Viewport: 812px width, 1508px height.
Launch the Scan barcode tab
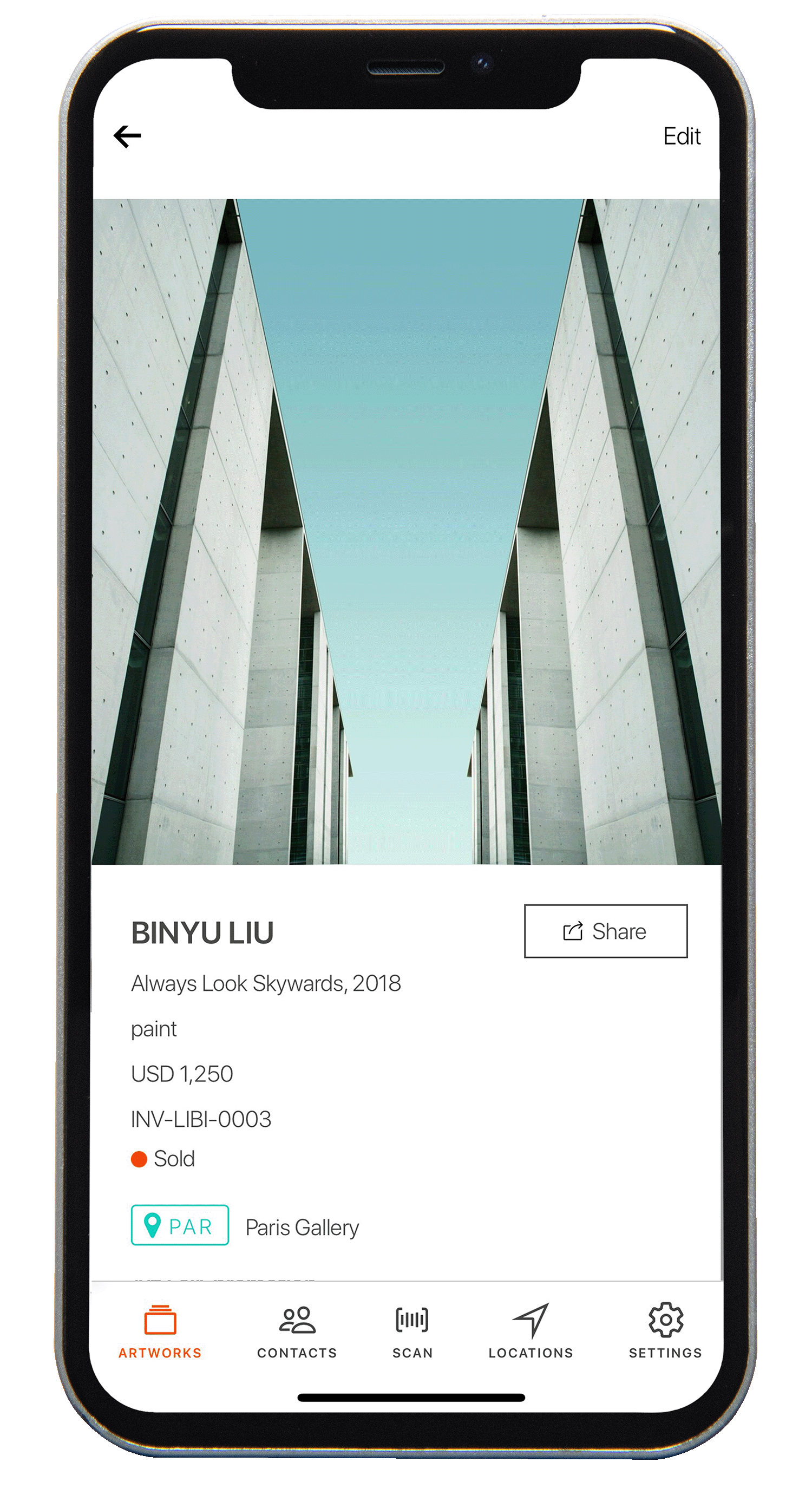(412, 1331)
